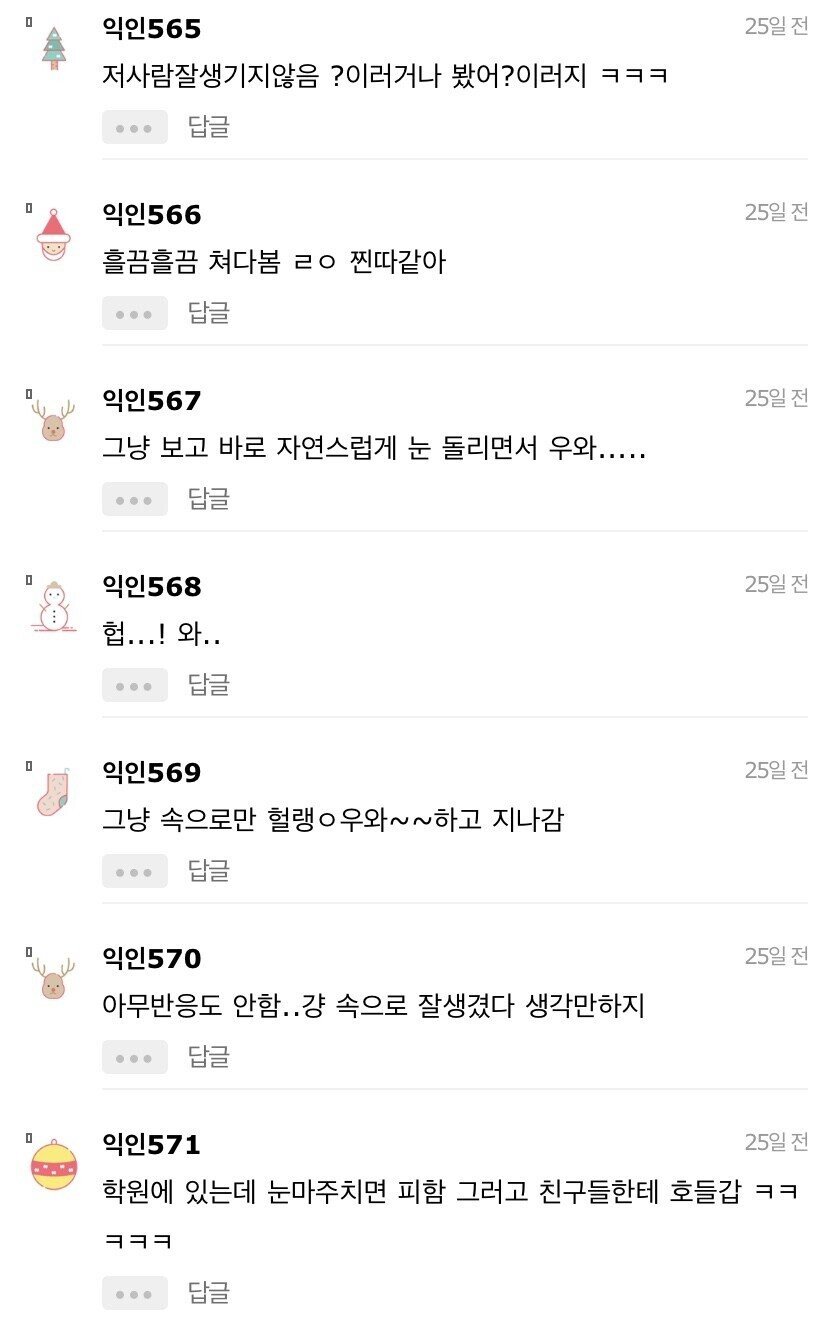The width and height of the screenshot is (828, 1321).
Task: Open the more-options button under 익인571's comment
Action: click(x=134, y=1293)
